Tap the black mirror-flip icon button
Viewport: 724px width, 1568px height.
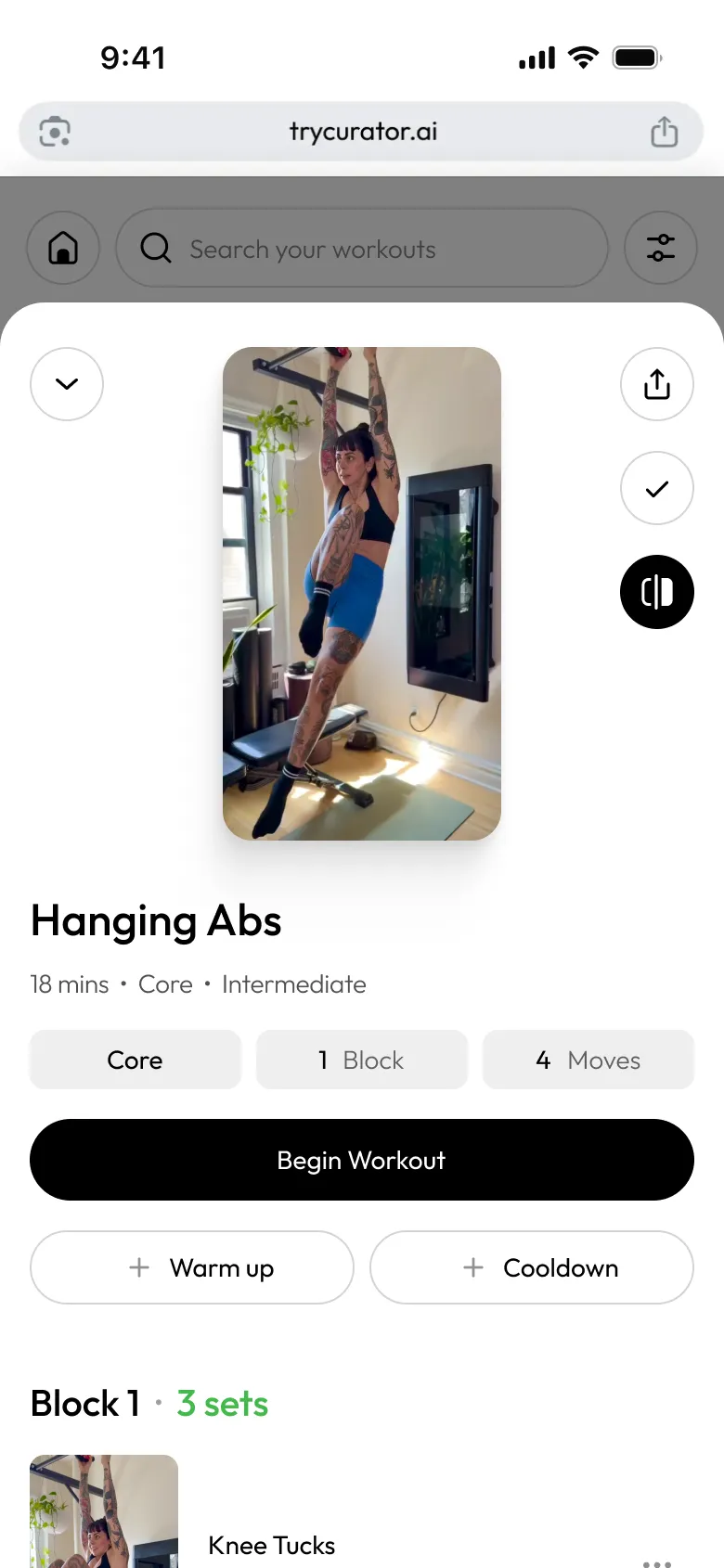pos(657,592)
